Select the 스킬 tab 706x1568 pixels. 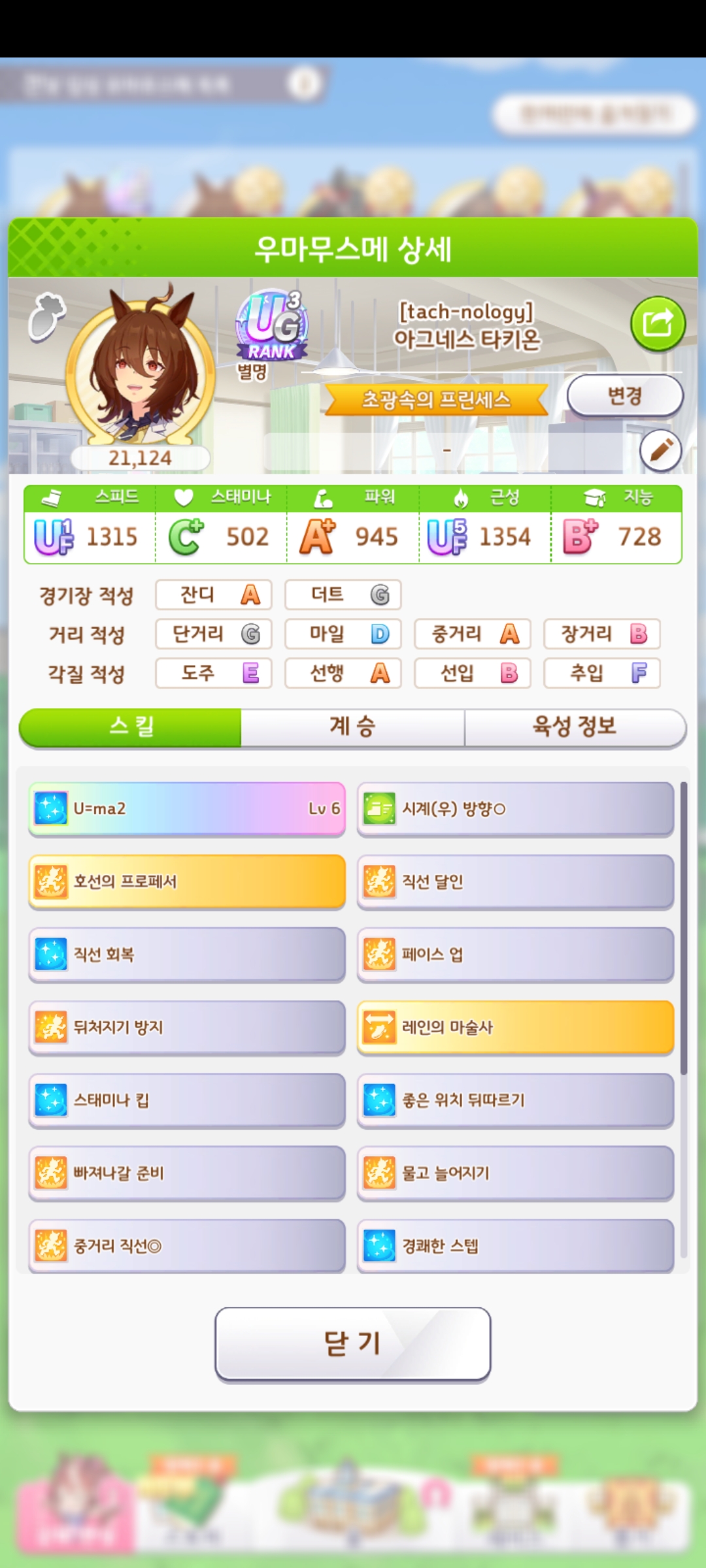tap(131, 727)
